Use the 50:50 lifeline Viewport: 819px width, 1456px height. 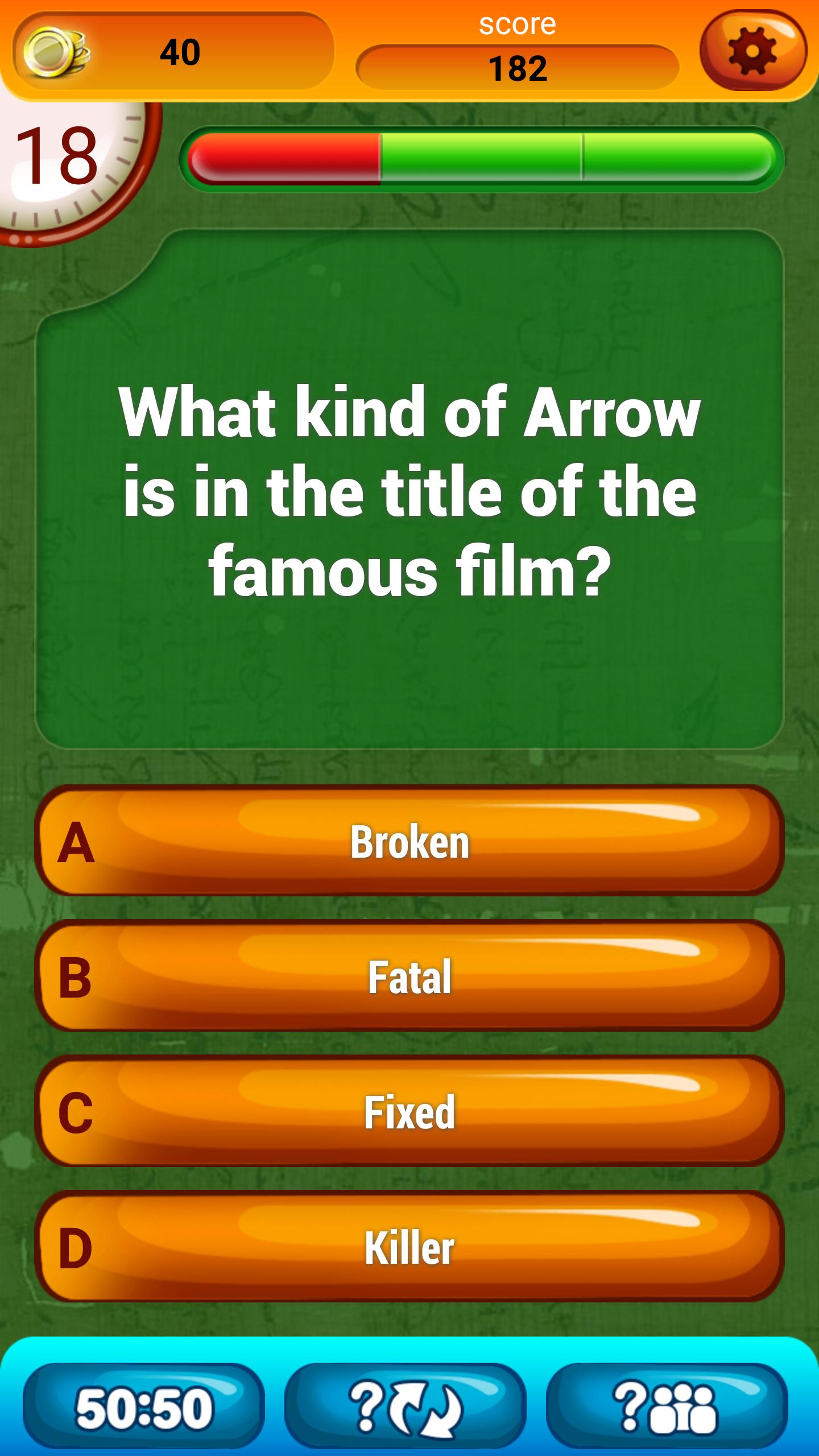[x=144, y=1408]
